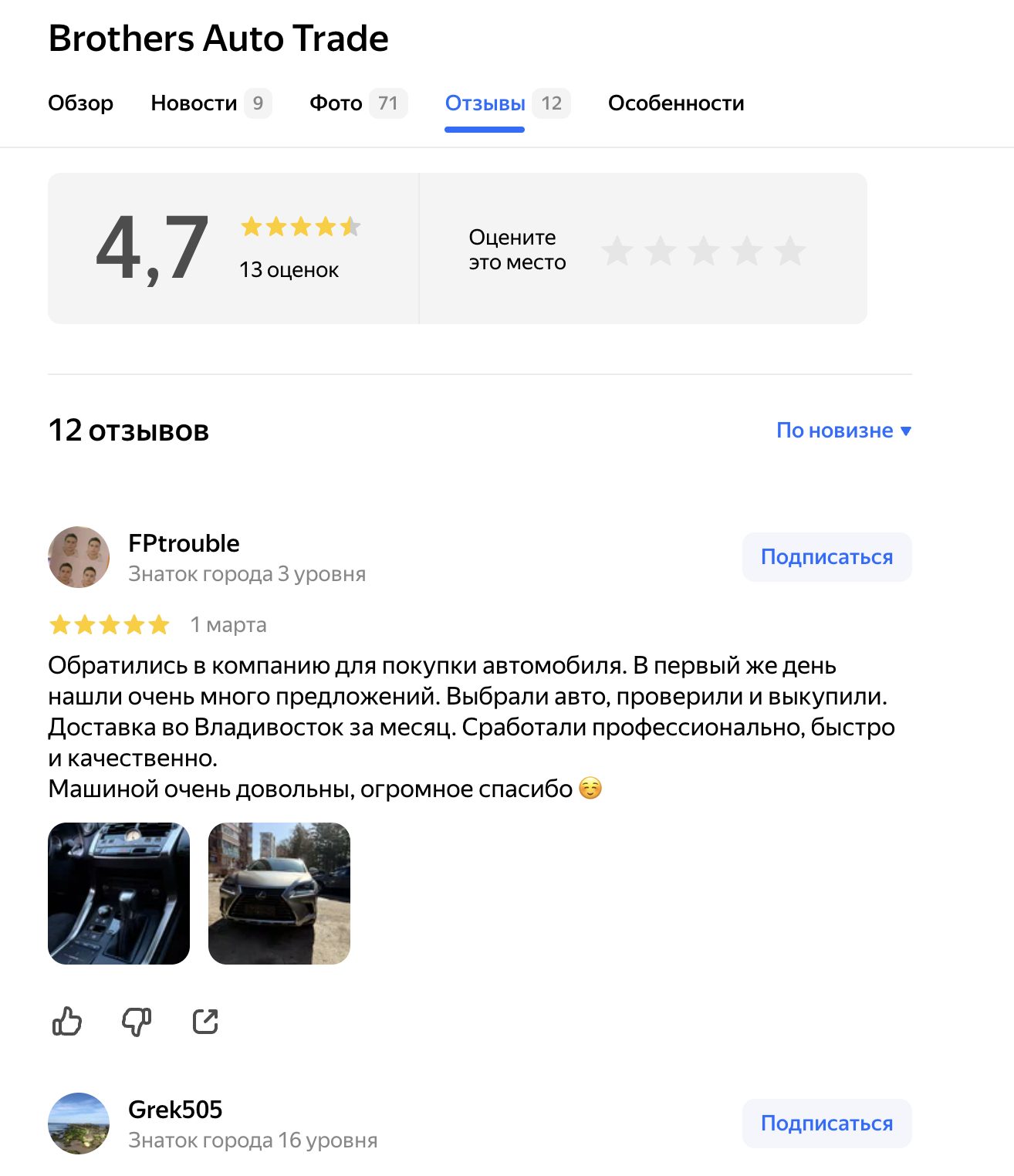Open the Новости tab
This screenshot has width=1014, height=1176.
pos(194,103)
